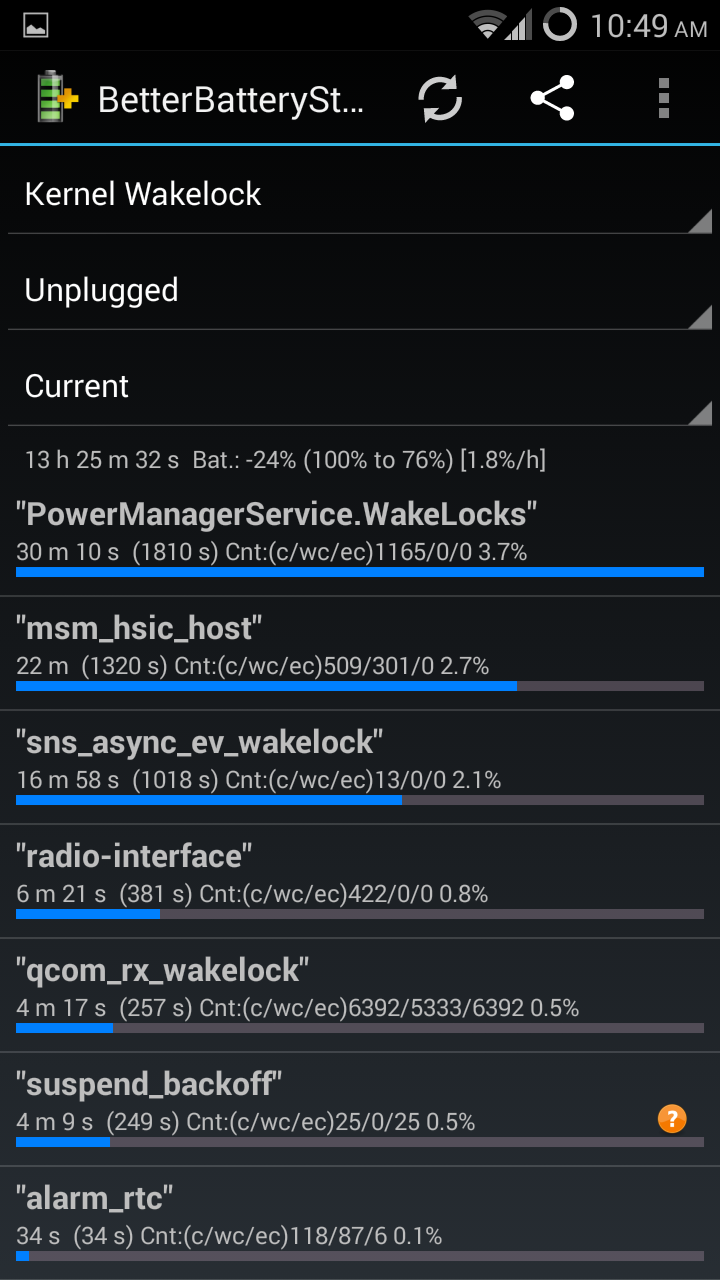The height and width of the screenshot is (1280, 720).
Task: Tap the suspend_backoff help question icon
Action: pos(672,1118)
